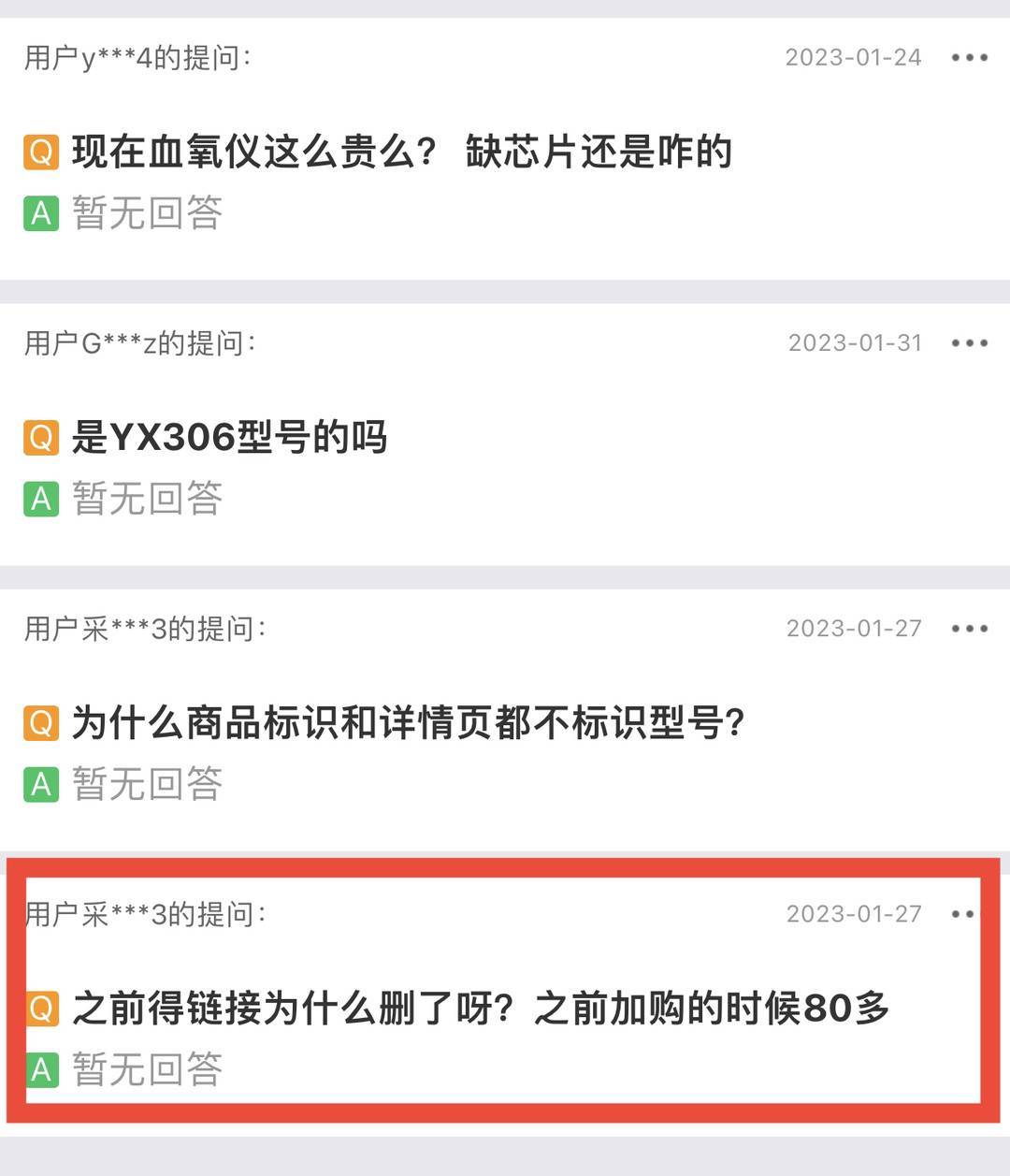Open the overflow menu on G***z's question
Image resolution: width=1010 pixels, height=1176 pixels.
(969, 343)
